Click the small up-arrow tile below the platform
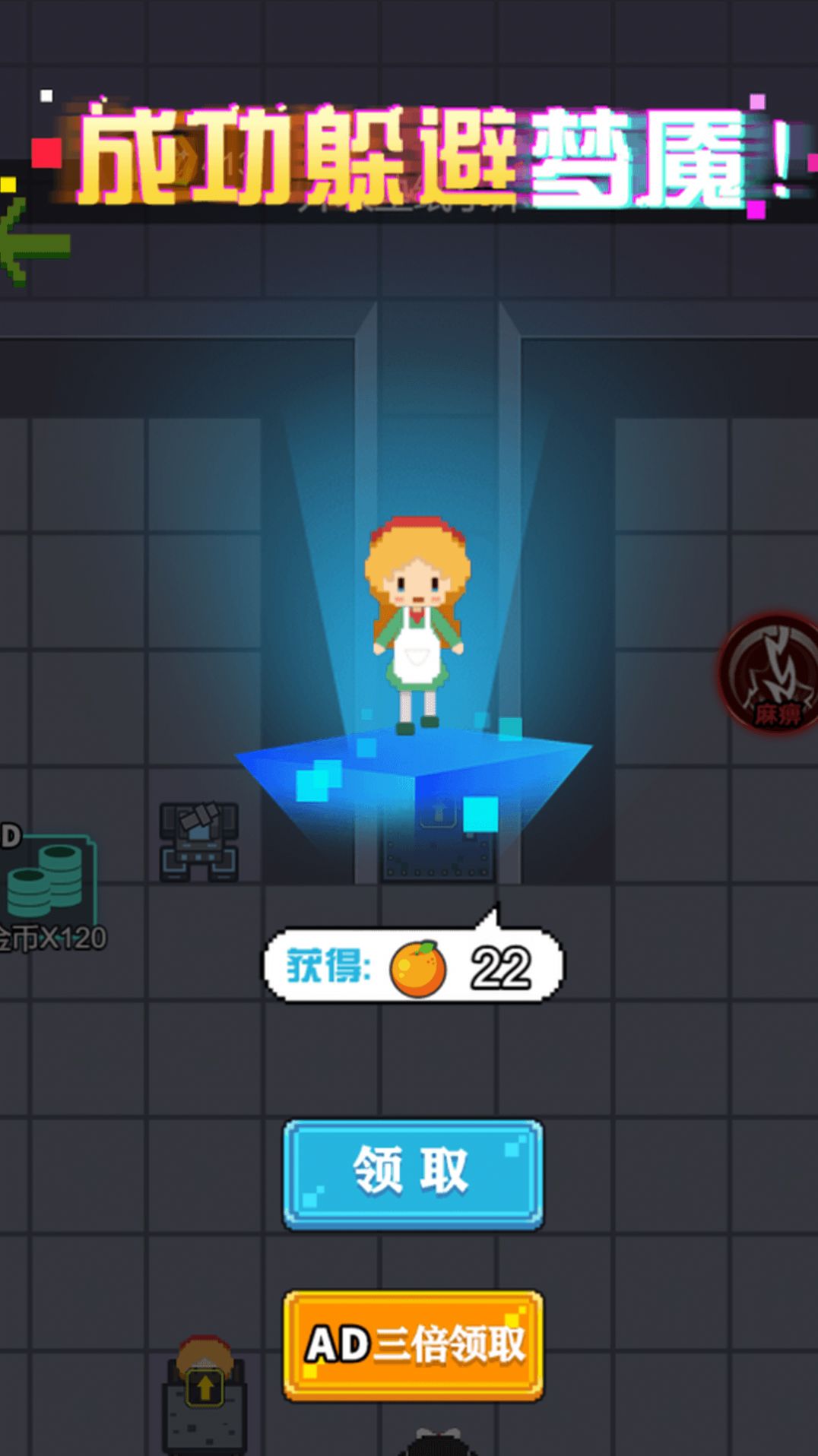The width and height of the screenshot is (818, 1456). click(437, 813)
